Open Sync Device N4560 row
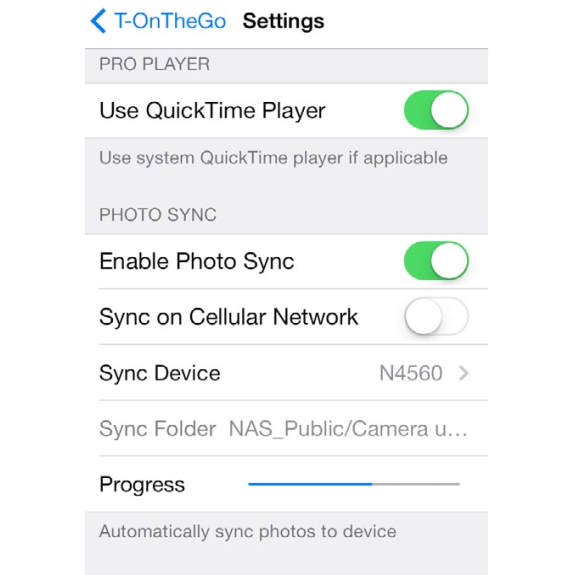This screenshot has width=575, height=575. click(x=286, y=373)
